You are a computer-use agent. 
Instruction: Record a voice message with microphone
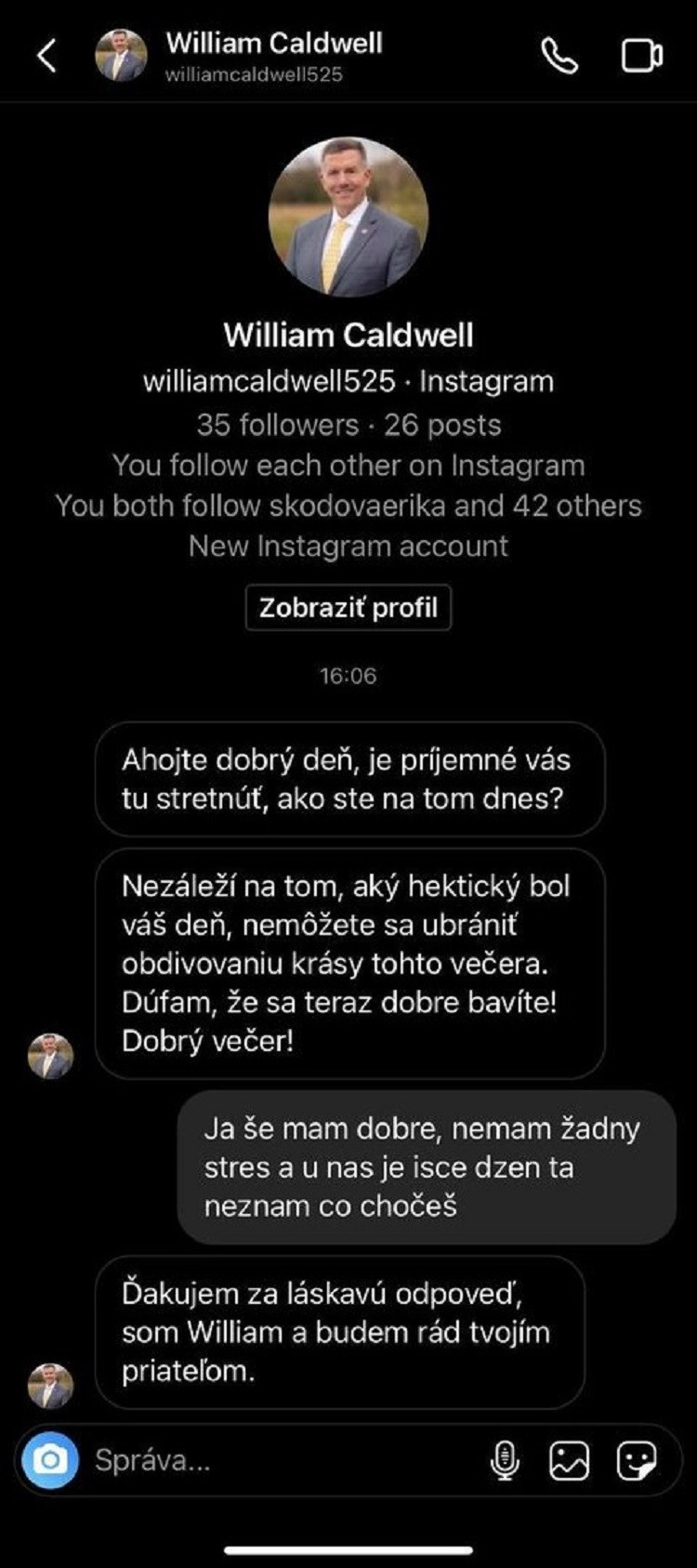pos(505,1460)
